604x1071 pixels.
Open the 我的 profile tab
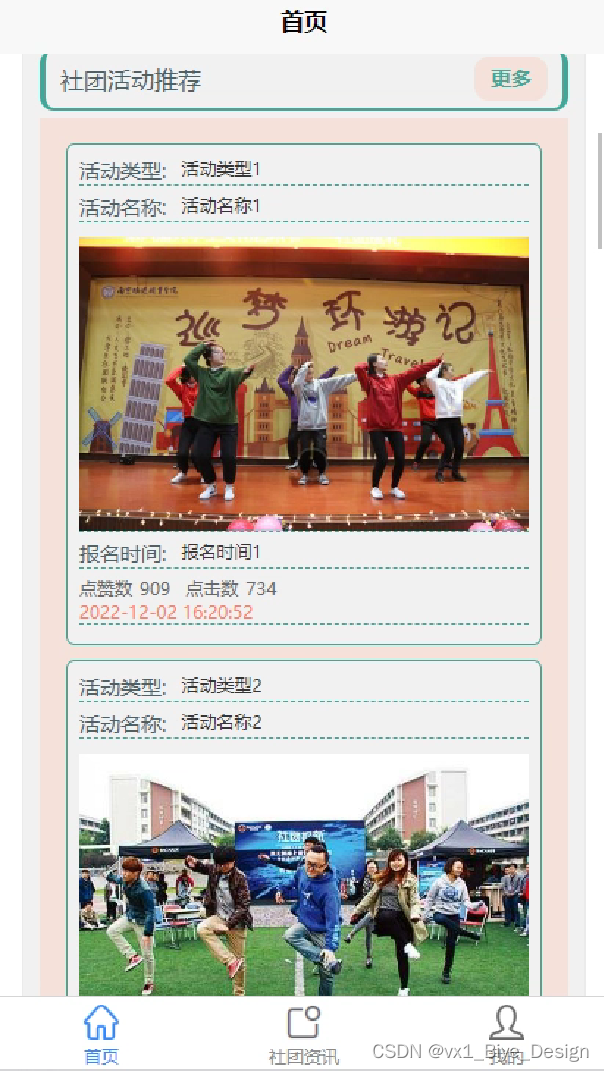[x=506, y=1034]
